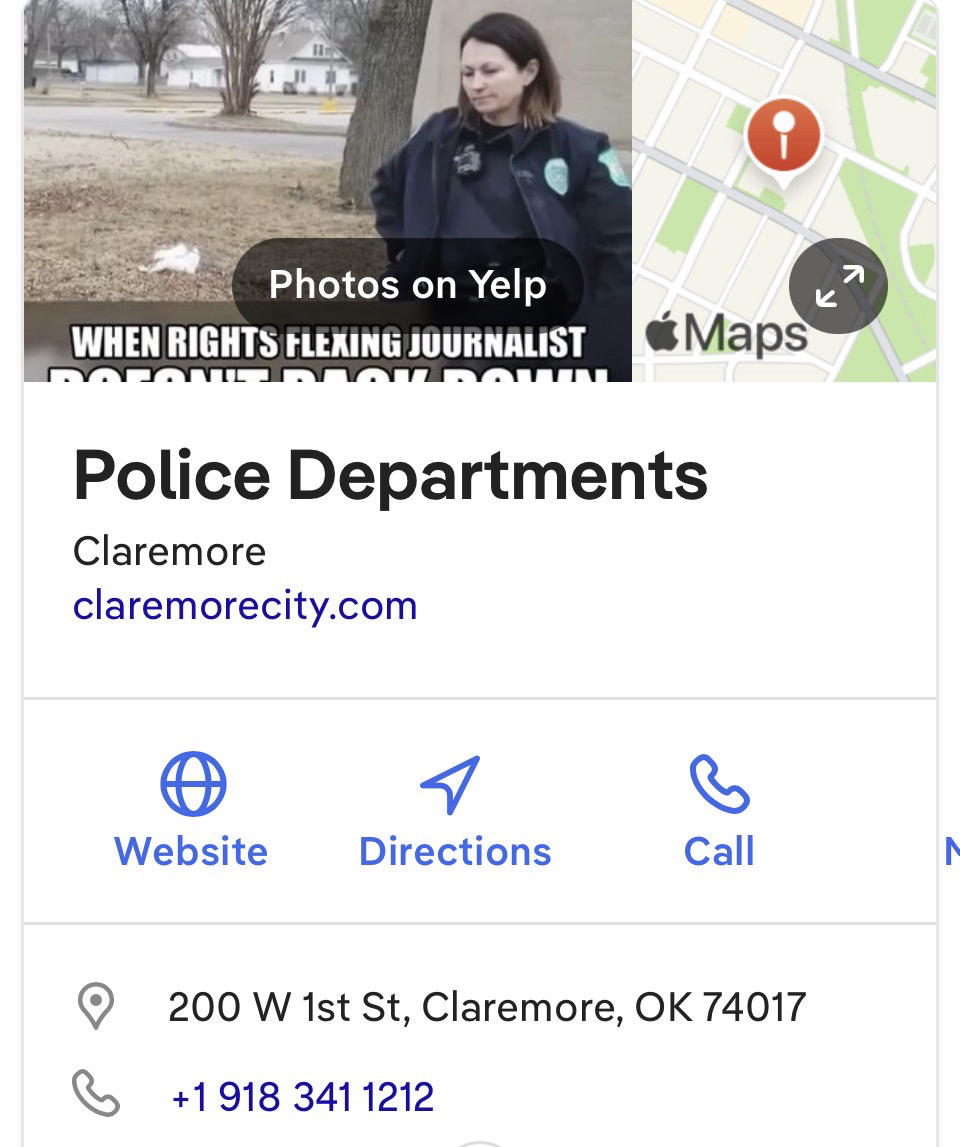Open the 200 W 1st St address
960x1147 pixels.
click(486, 1006)
